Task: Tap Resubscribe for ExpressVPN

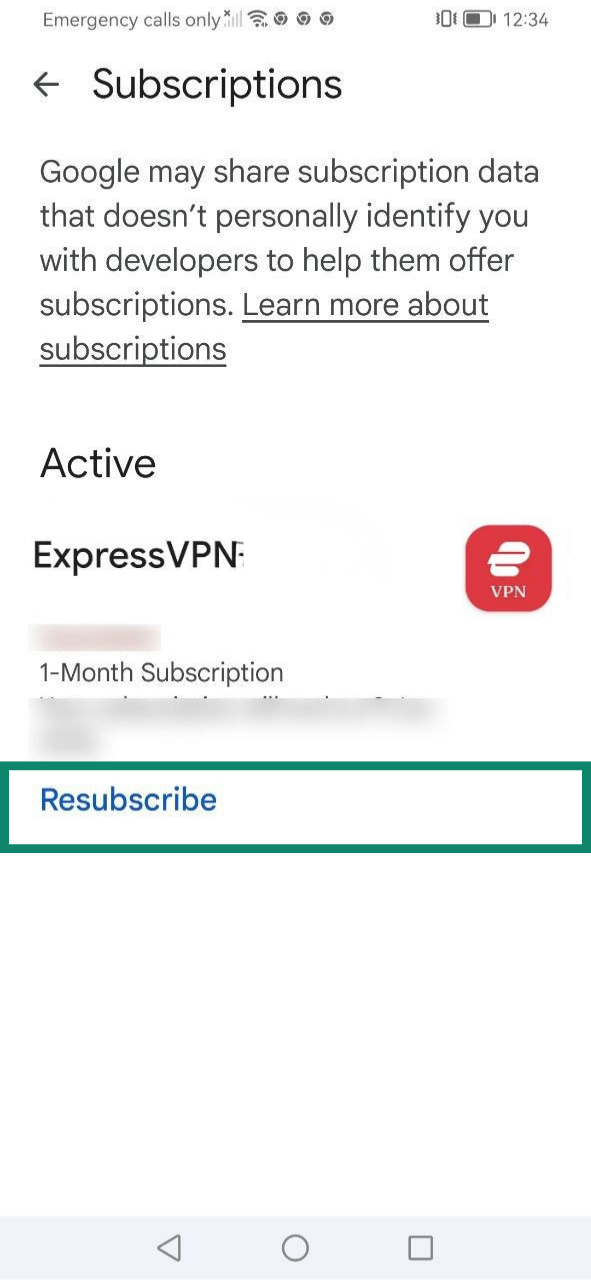Action: point(128,800)
